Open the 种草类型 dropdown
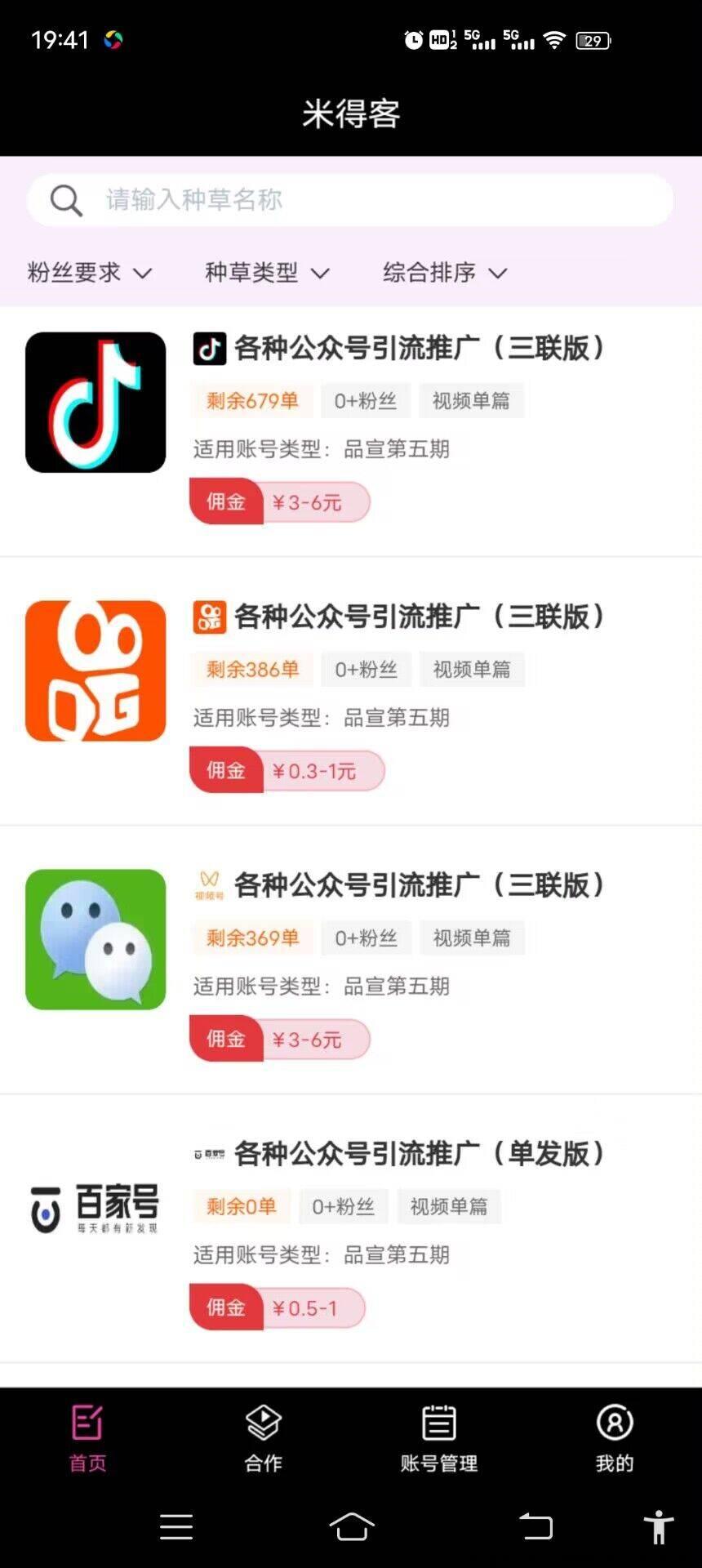 coord(267,272)
